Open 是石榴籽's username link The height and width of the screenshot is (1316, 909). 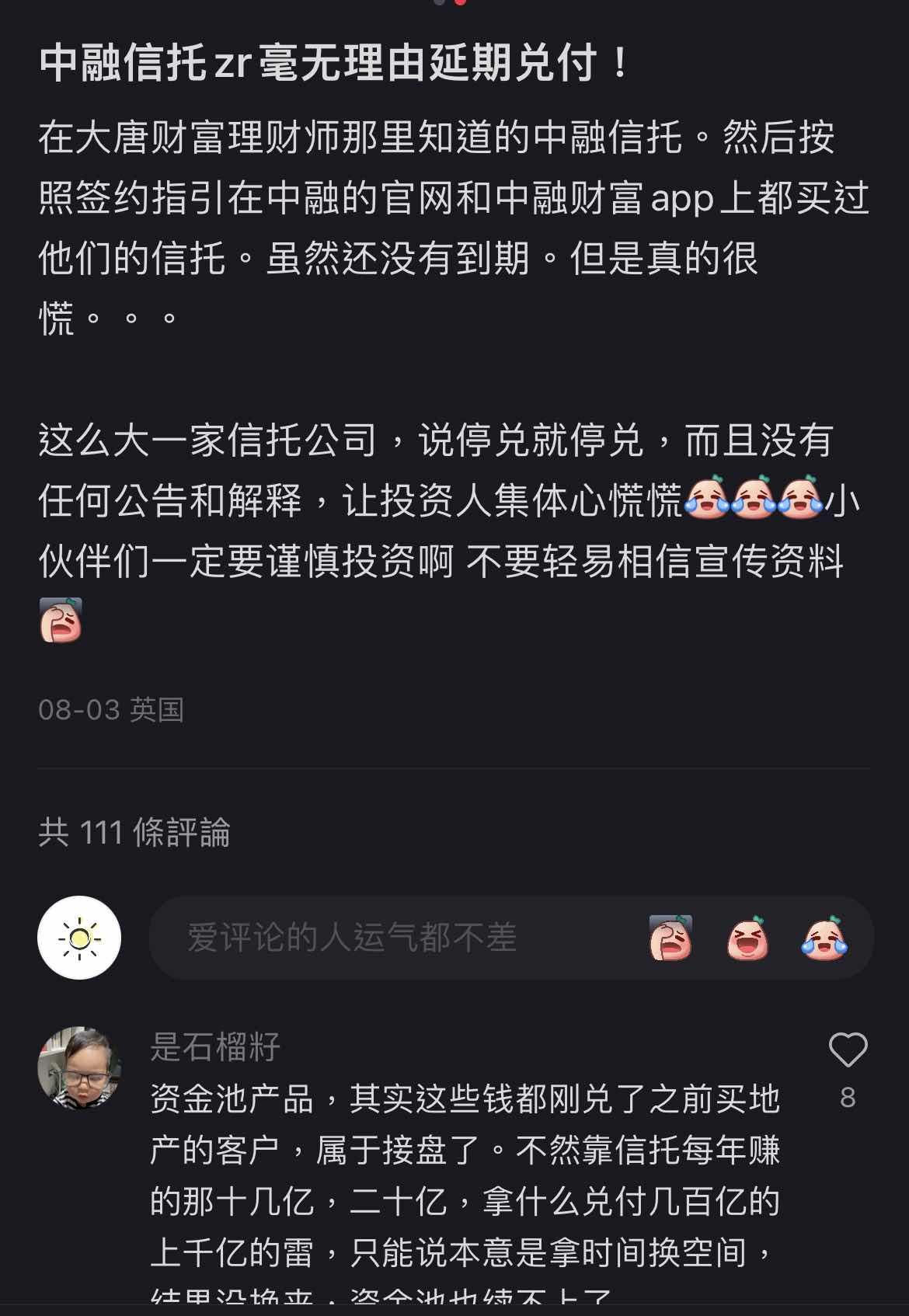(215, 1046)
